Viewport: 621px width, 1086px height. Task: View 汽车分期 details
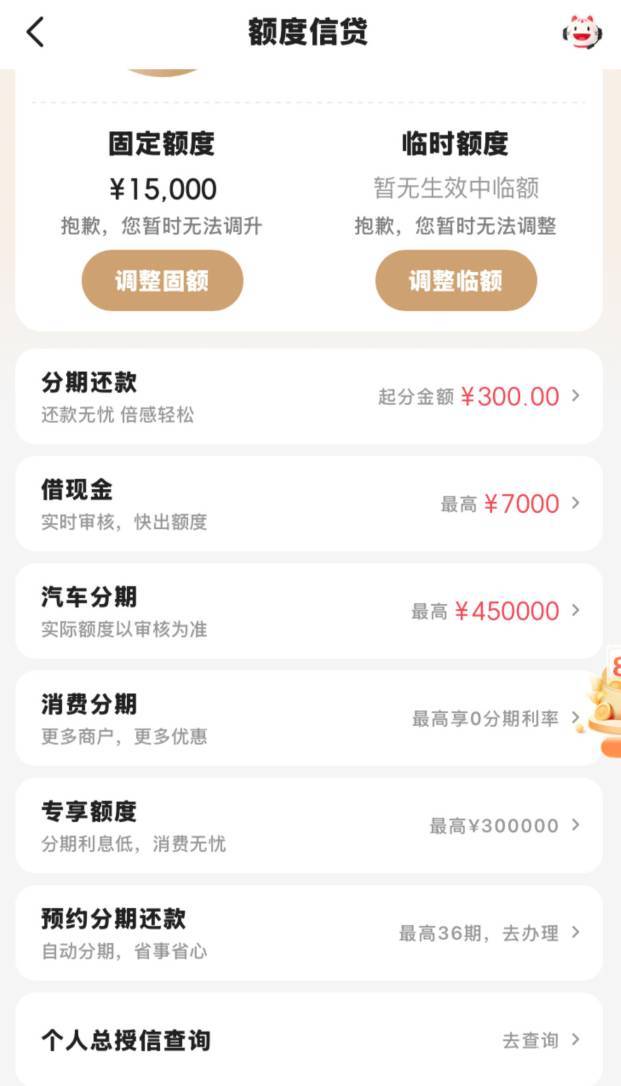click(309, 611)
